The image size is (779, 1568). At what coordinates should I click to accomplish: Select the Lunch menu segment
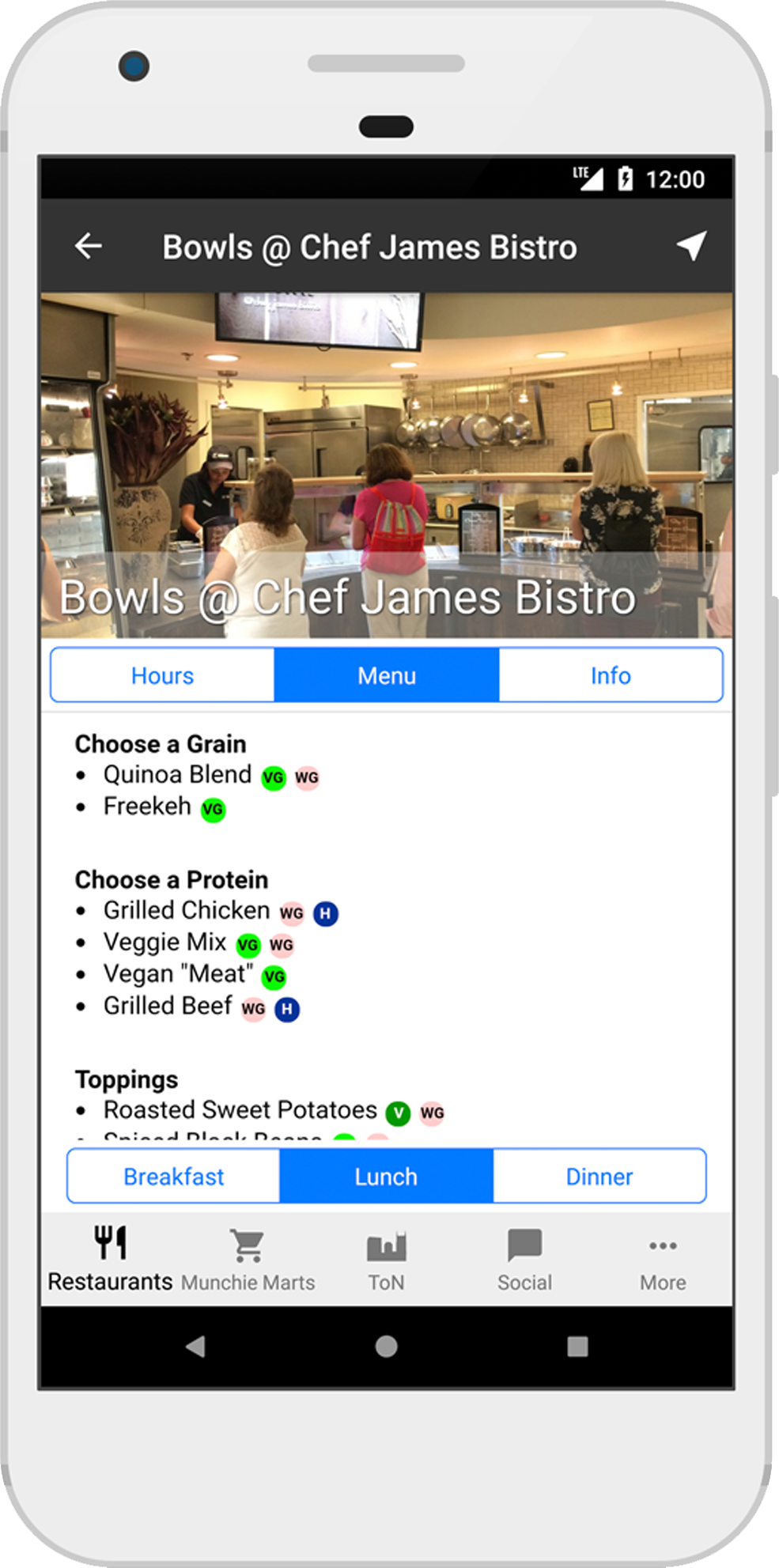386,1177
